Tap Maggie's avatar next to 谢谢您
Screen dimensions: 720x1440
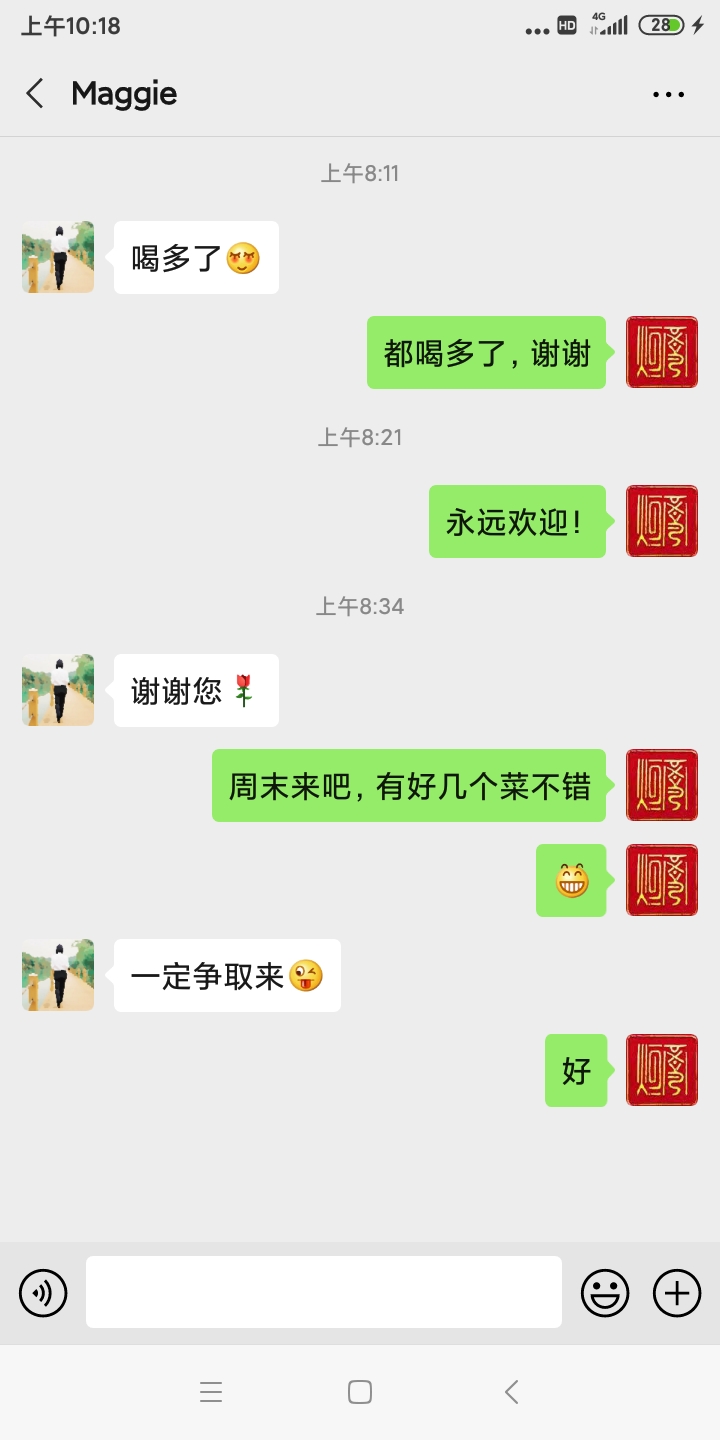click(58, 690)
